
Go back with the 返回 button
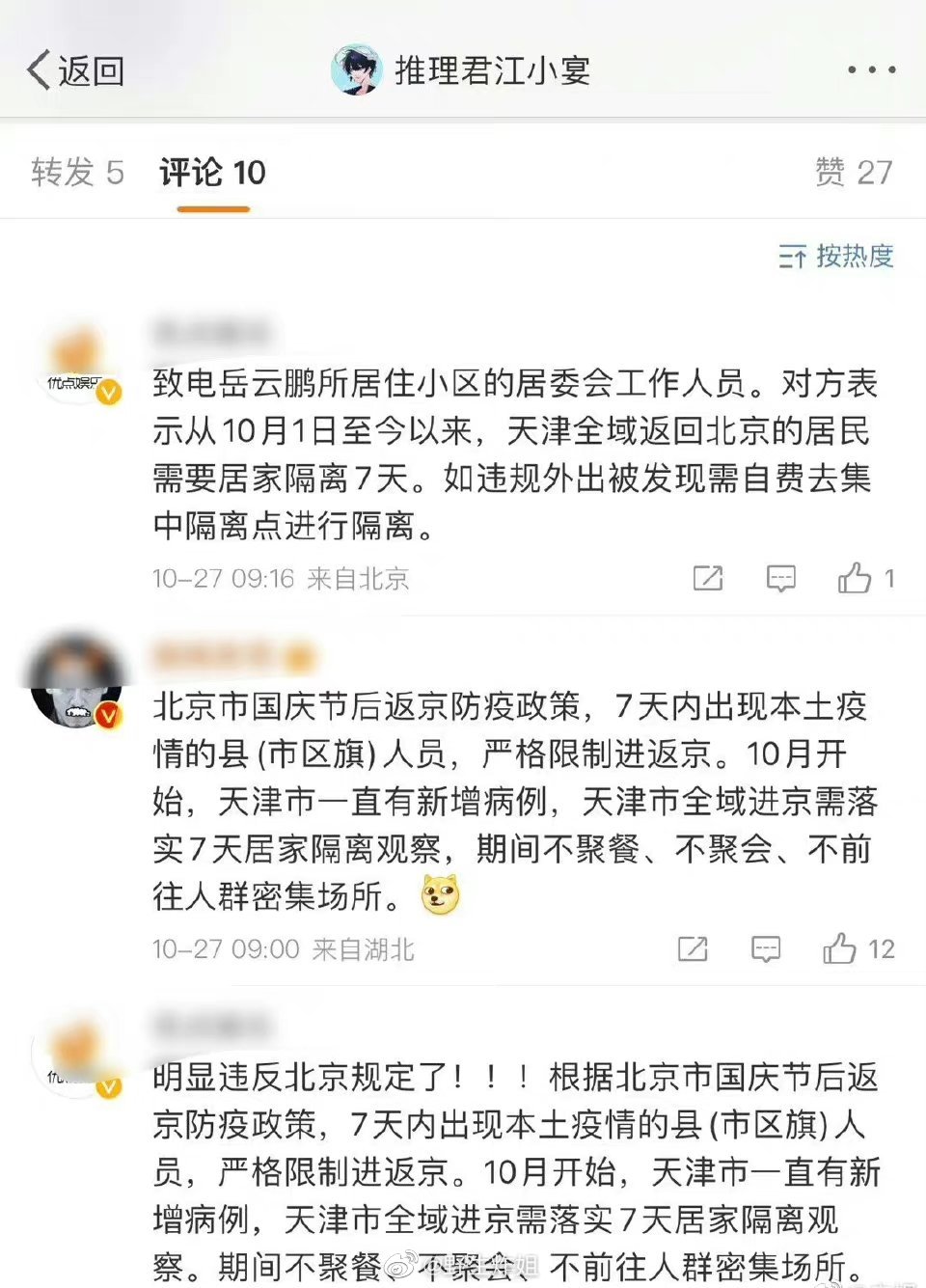(75, 70)
